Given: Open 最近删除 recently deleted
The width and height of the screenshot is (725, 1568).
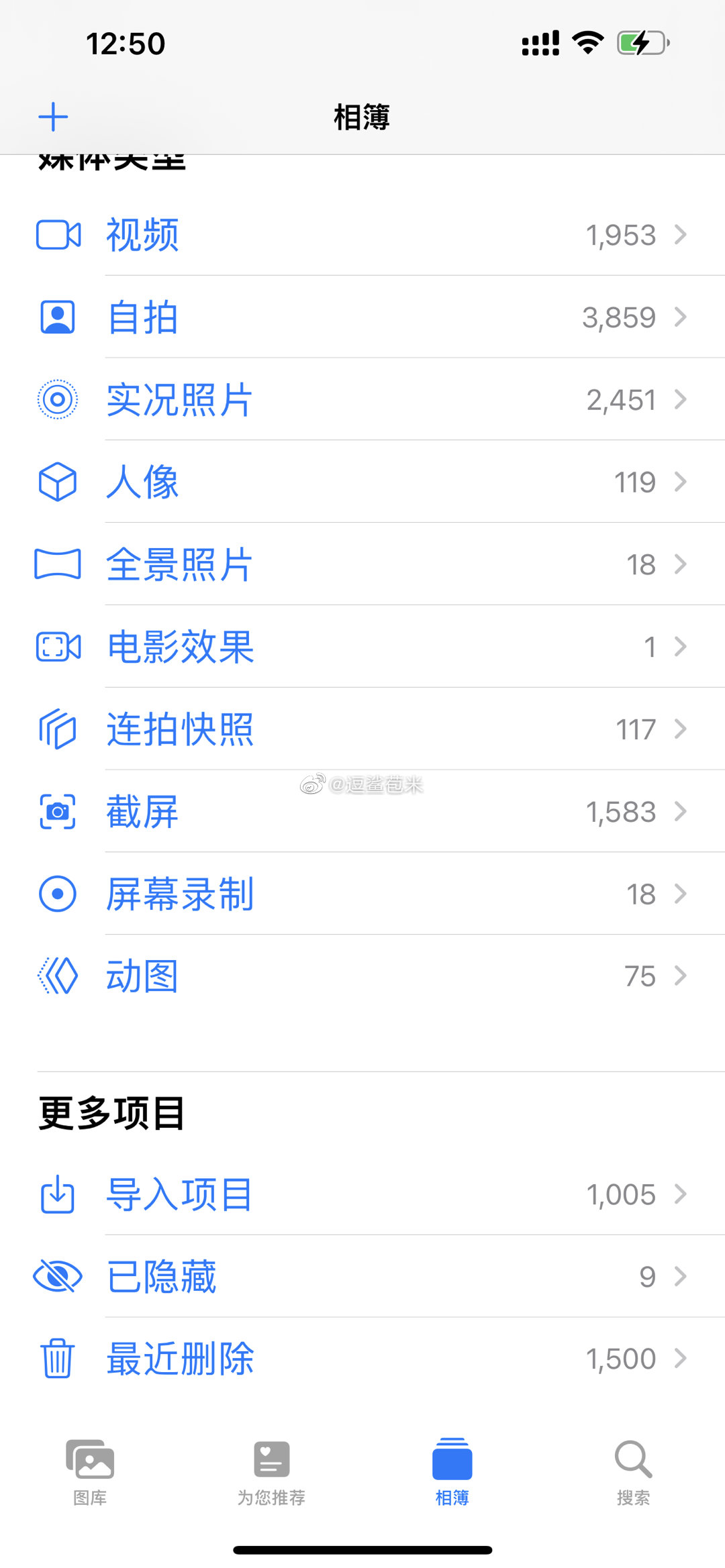Looking at the screenshot, I should click(362, 1359).
